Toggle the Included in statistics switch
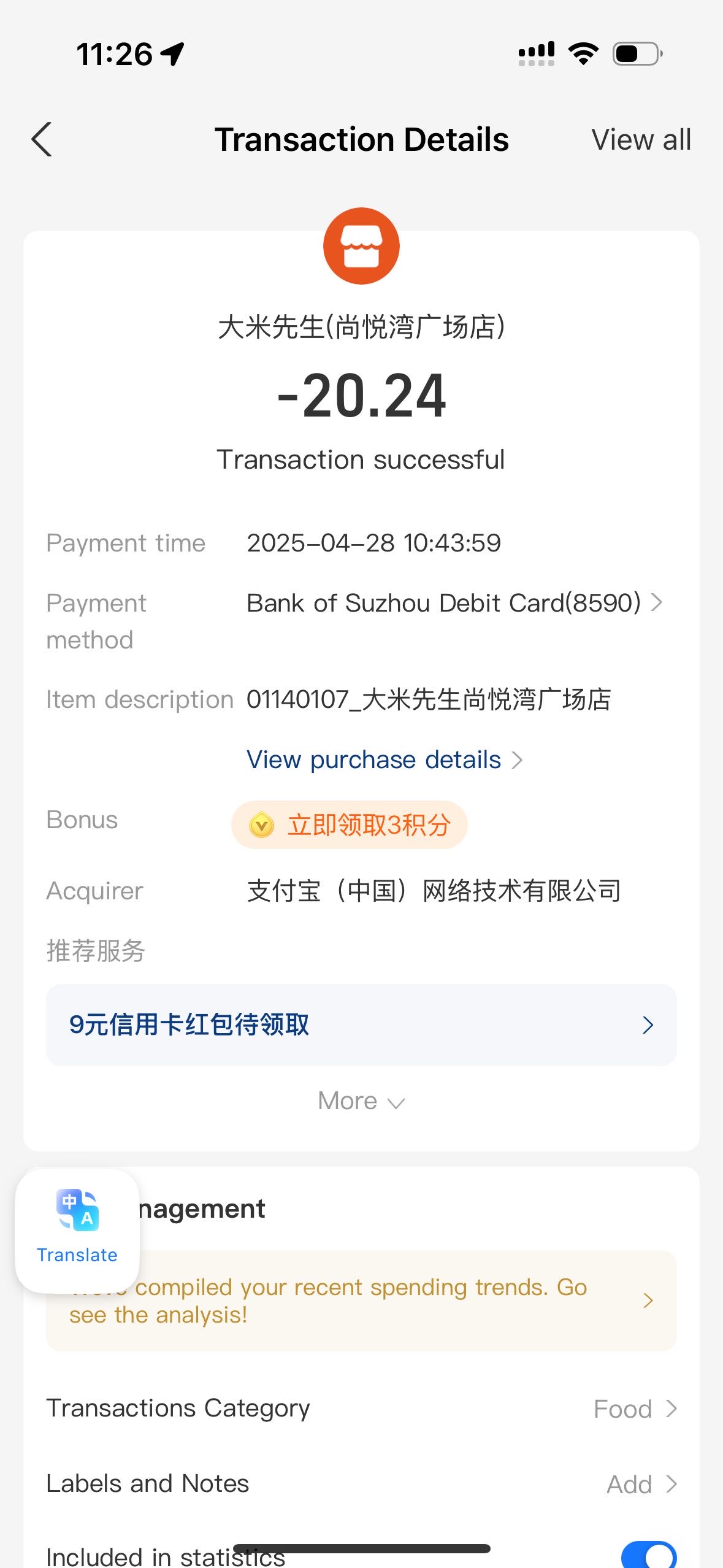This screenshot has width=723, height=1568. tap(649, 1555)
